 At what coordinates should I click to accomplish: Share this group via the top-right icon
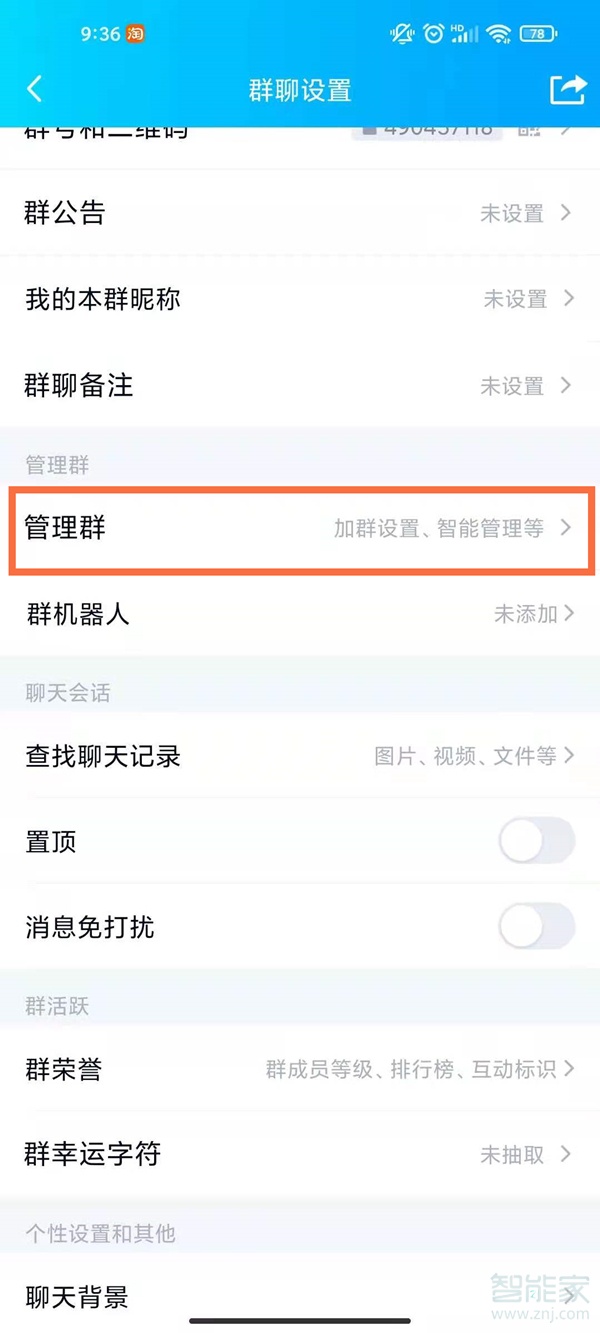pyautogui.click(x=567, y=89)
